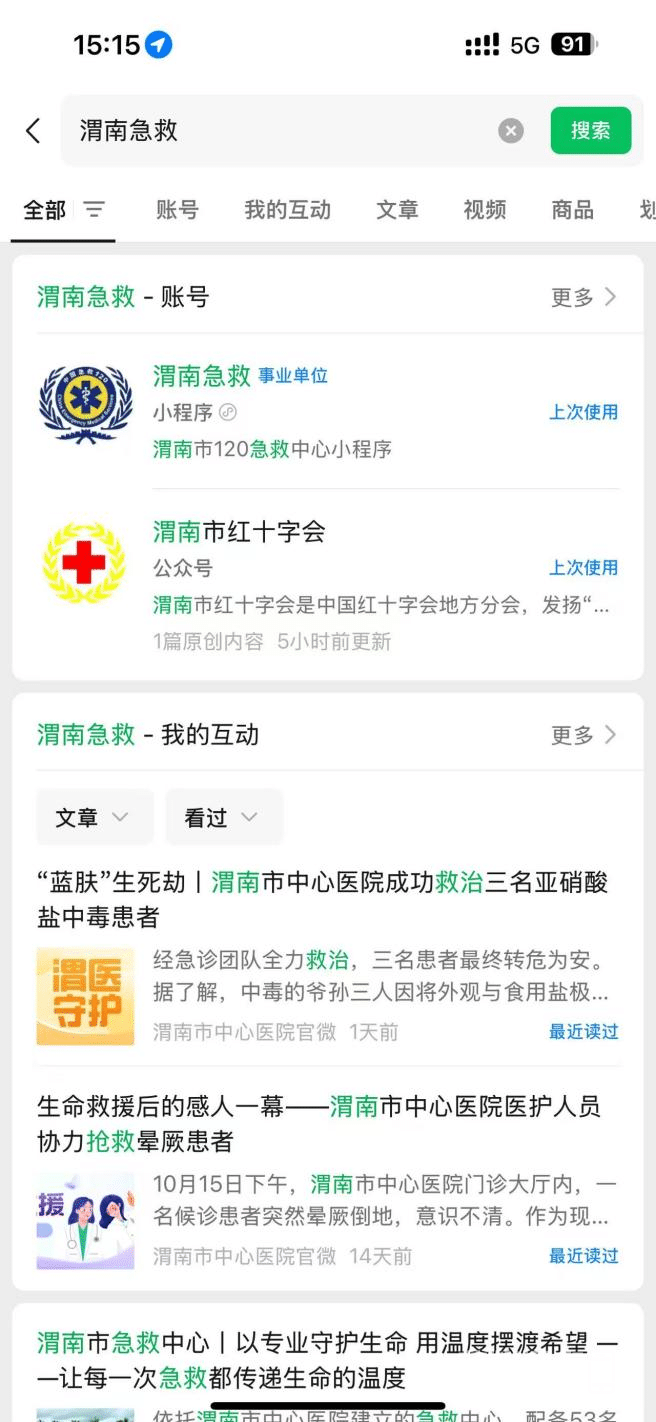Viewport: 656px width, 1422px height.
Task: Open the filter icon beside 全部
Action: pos(94,210)
